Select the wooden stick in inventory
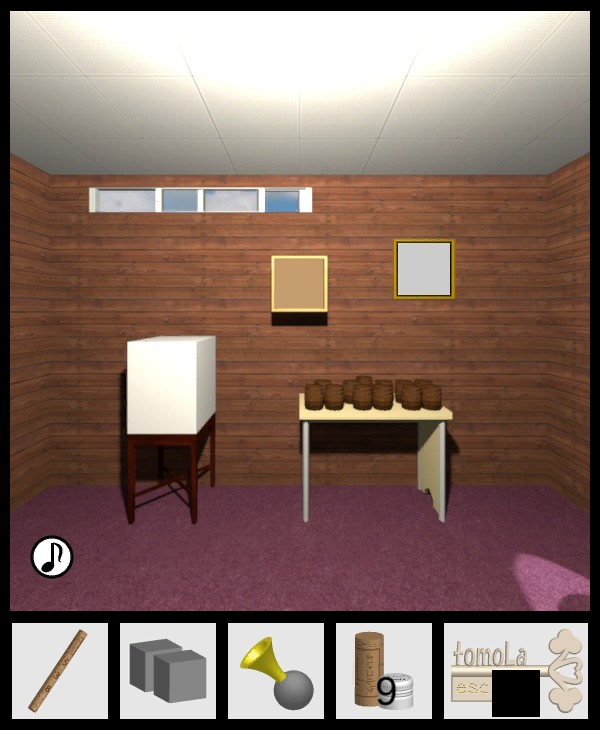Screen dimensions: 600x730 pyautogui.click(x=59, y=671)
